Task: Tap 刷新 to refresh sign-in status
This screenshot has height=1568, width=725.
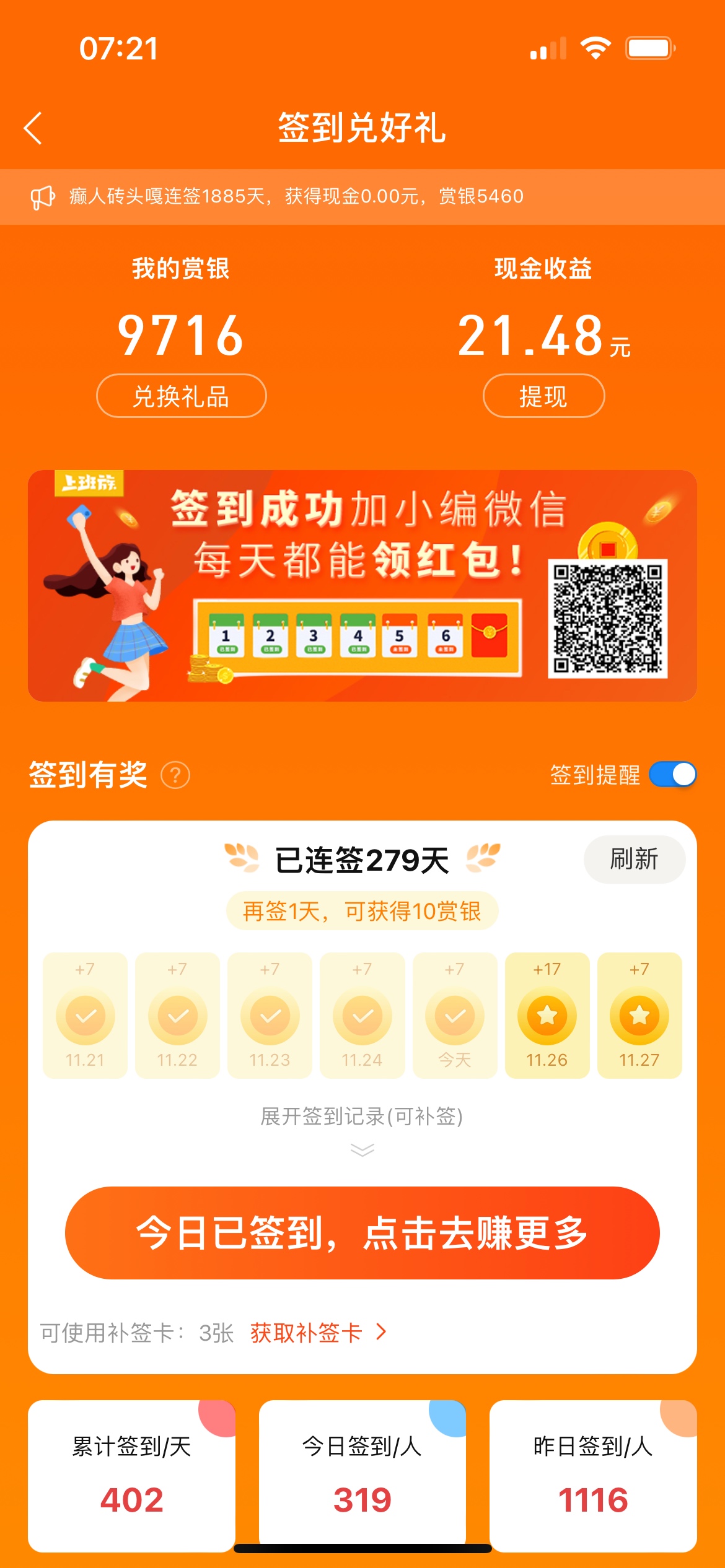Action: click(x=634, y=860)
